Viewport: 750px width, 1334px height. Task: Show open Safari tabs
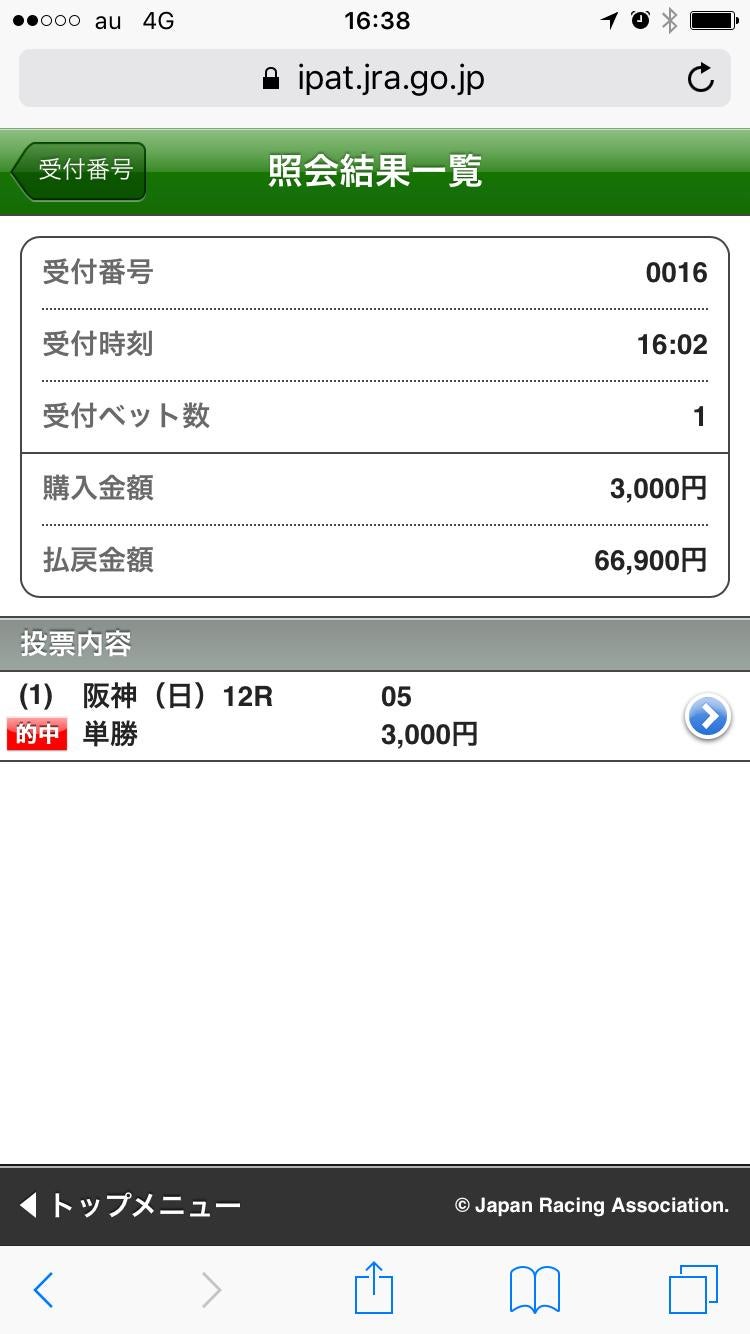693,1290
